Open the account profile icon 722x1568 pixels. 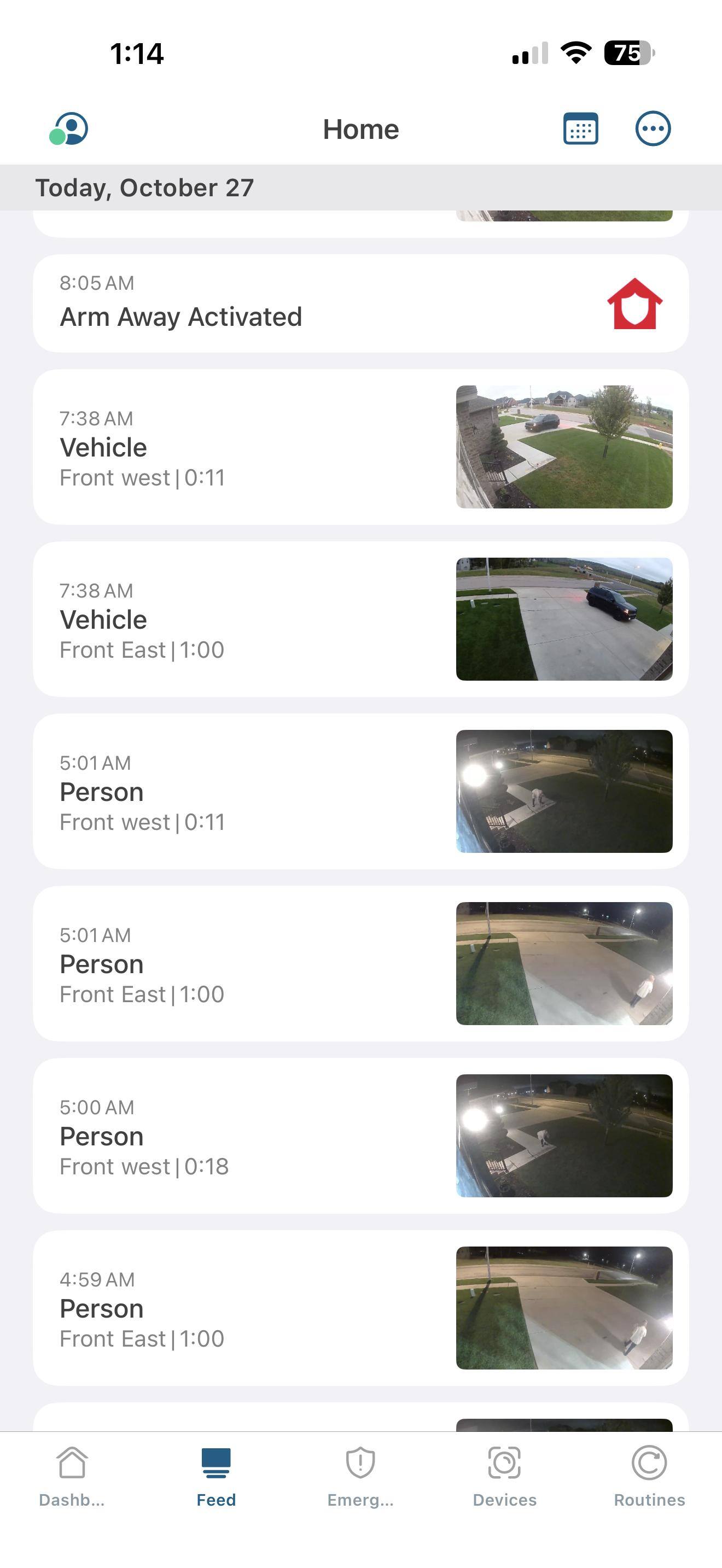coord(69,128)
